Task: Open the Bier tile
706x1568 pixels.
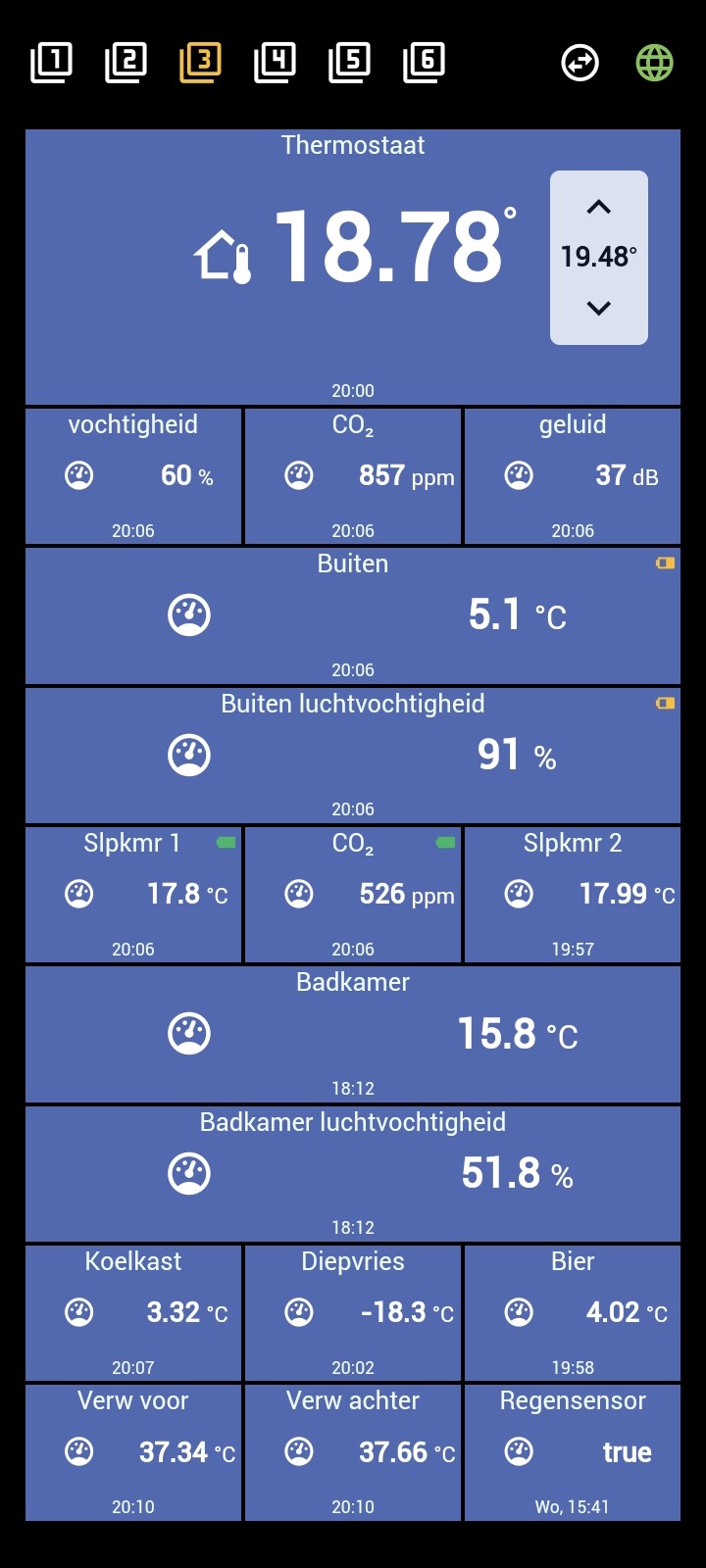Action: coord(573,1313)
